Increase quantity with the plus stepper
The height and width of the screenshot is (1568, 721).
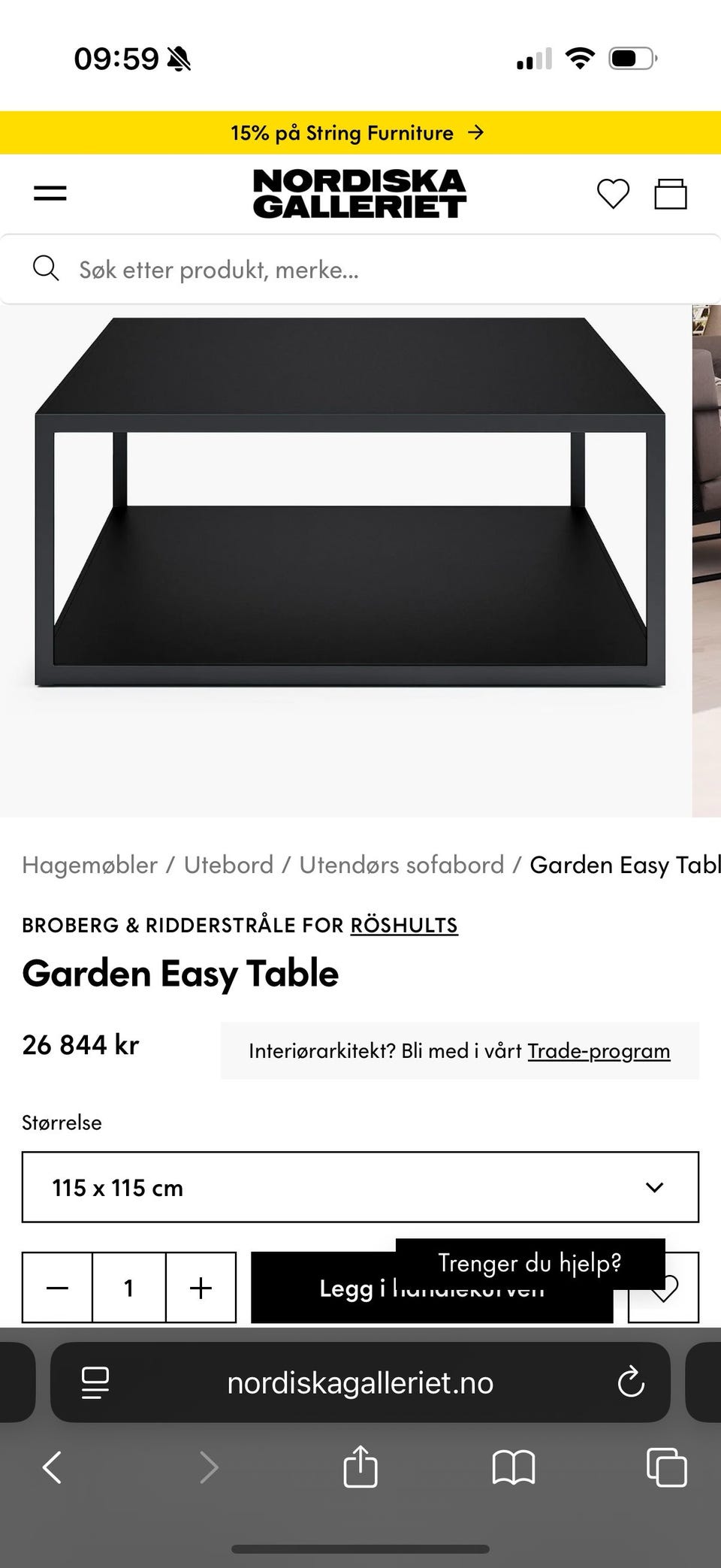pos(200,1287)
